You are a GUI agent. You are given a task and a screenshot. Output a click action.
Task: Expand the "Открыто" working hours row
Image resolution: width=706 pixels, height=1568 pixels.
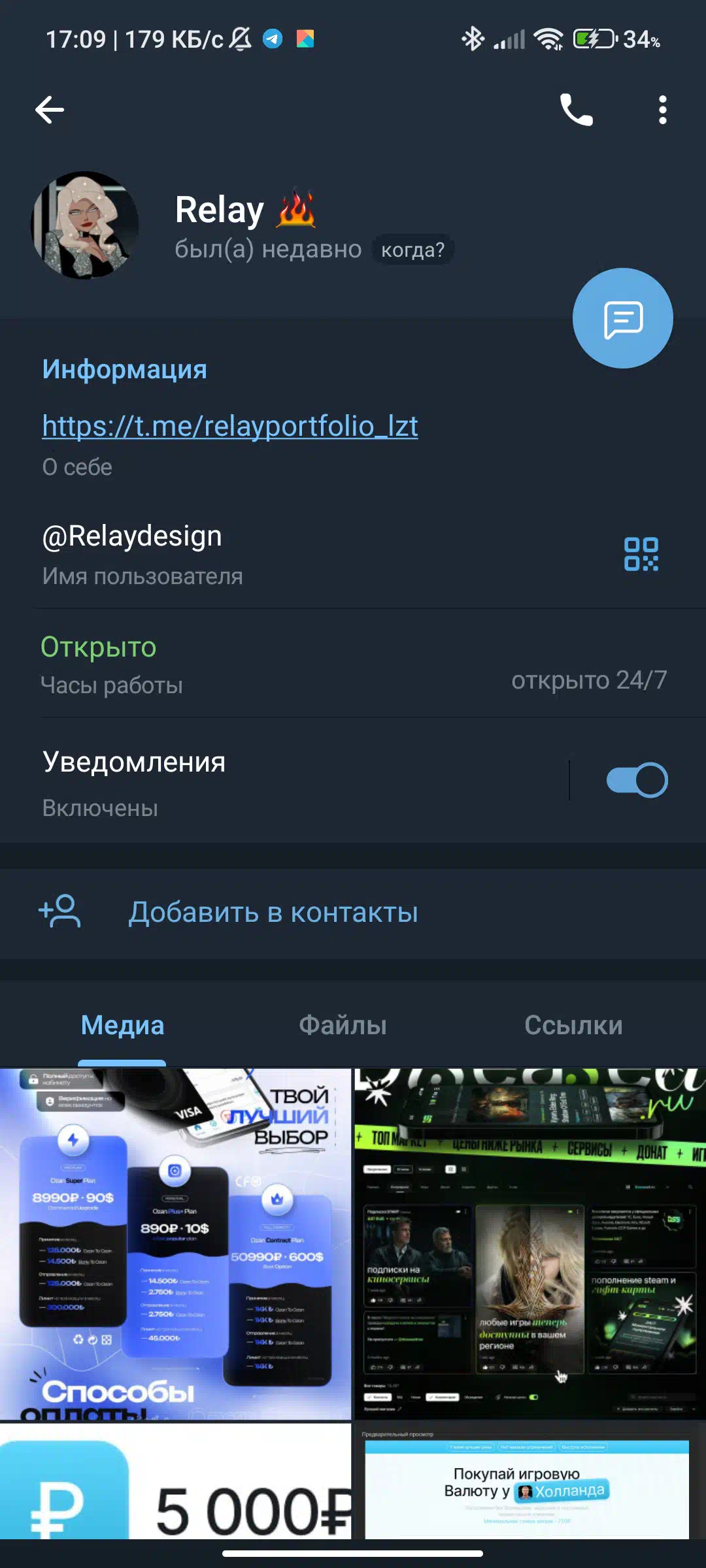(x=353, y=664)
